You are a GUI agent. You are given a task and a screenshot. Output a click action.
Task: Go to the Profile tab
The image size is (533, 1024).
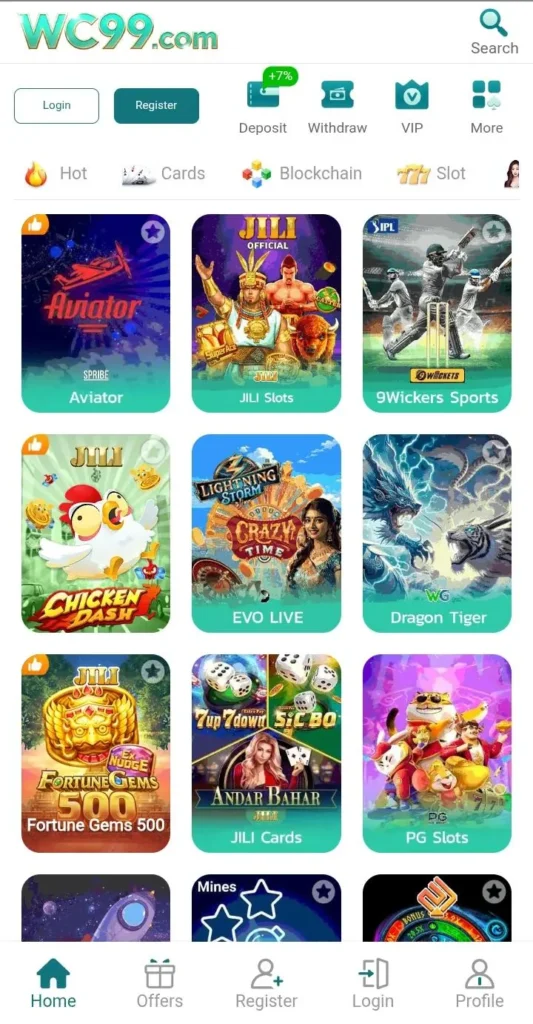tap(479, 984)
